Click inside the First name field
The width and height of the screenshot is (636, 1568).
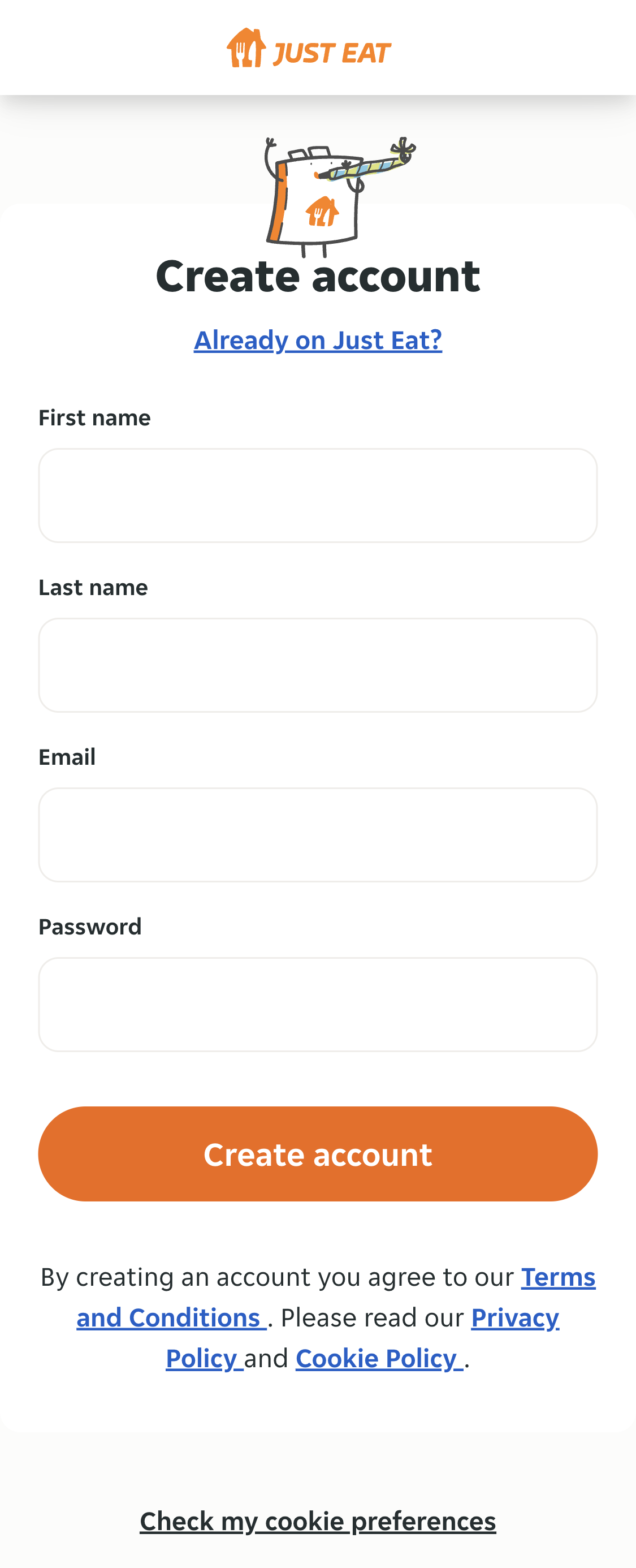(x=318, y=495)
